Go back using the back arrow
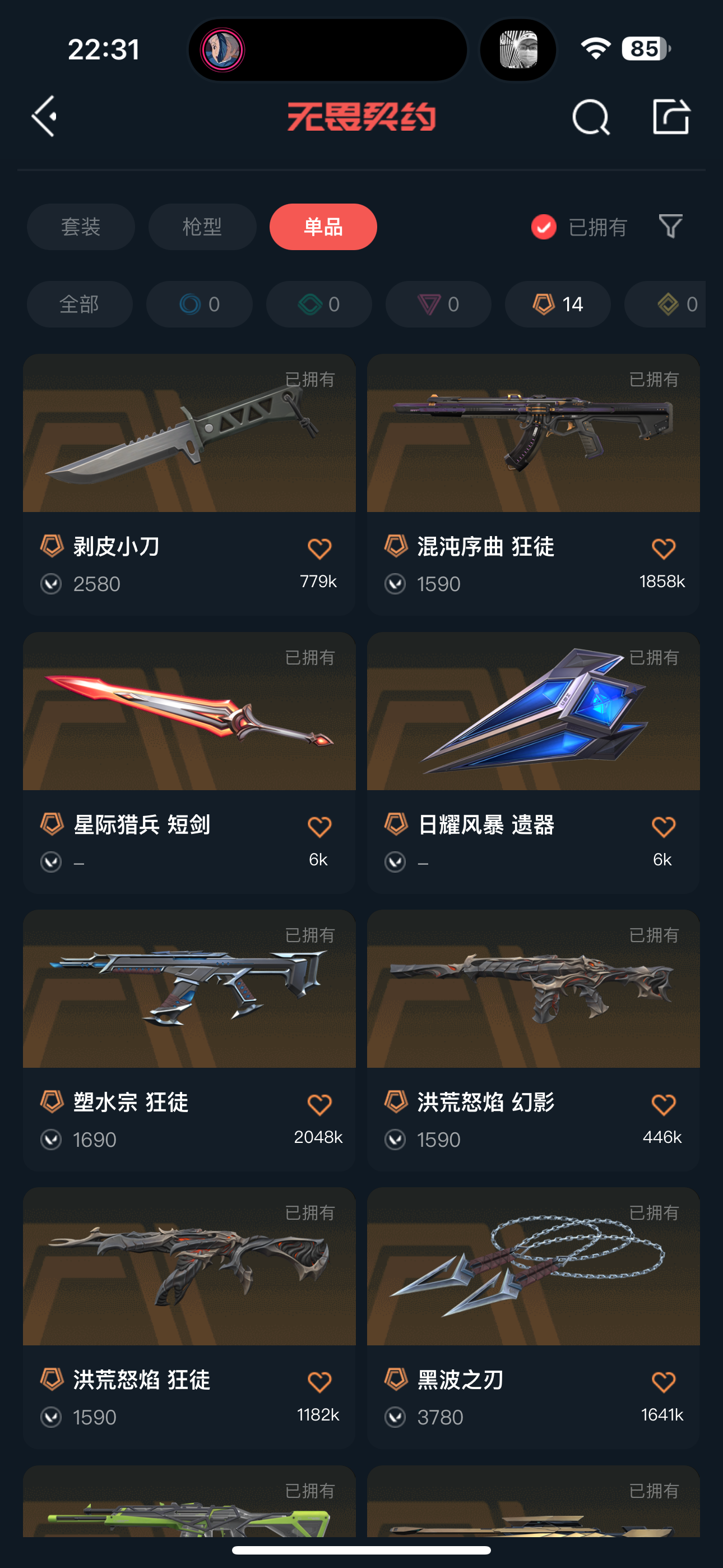The image size is (723, 1568). (x=44, y=116)
